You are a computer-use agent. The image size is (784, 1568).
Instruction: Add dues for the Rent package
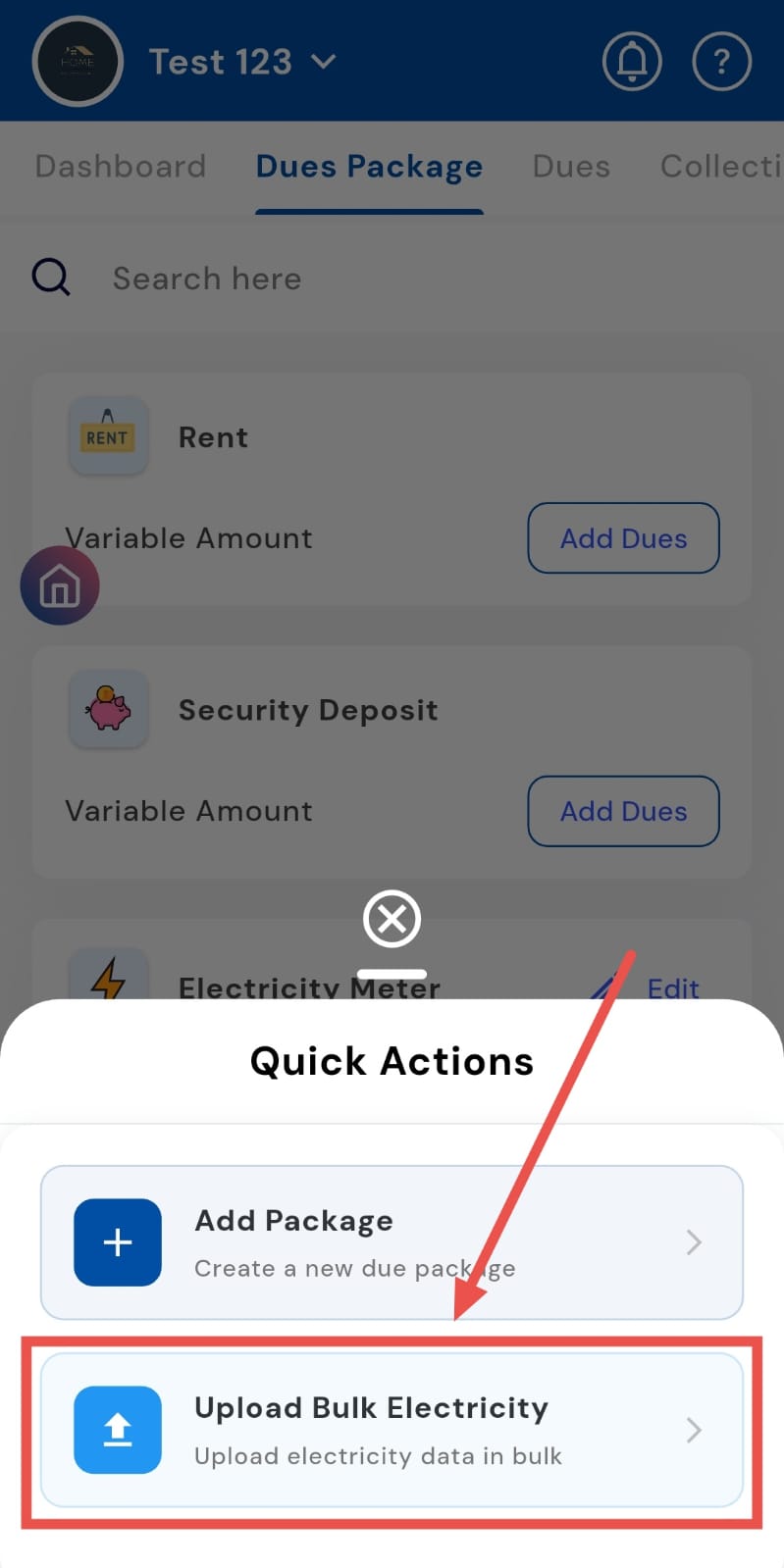coord(623,538)
